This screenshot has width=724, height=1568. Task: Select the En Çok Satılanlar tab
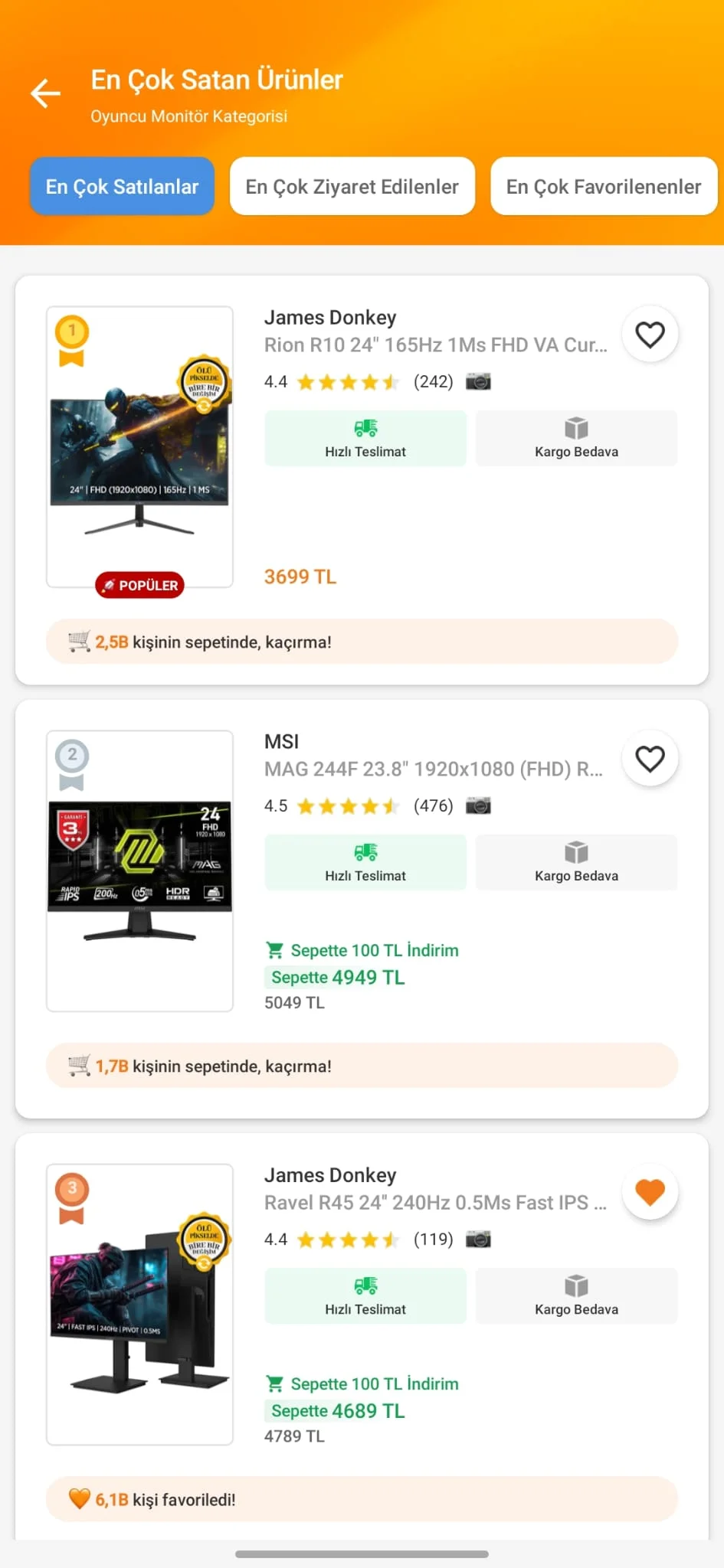pos(122,186)
